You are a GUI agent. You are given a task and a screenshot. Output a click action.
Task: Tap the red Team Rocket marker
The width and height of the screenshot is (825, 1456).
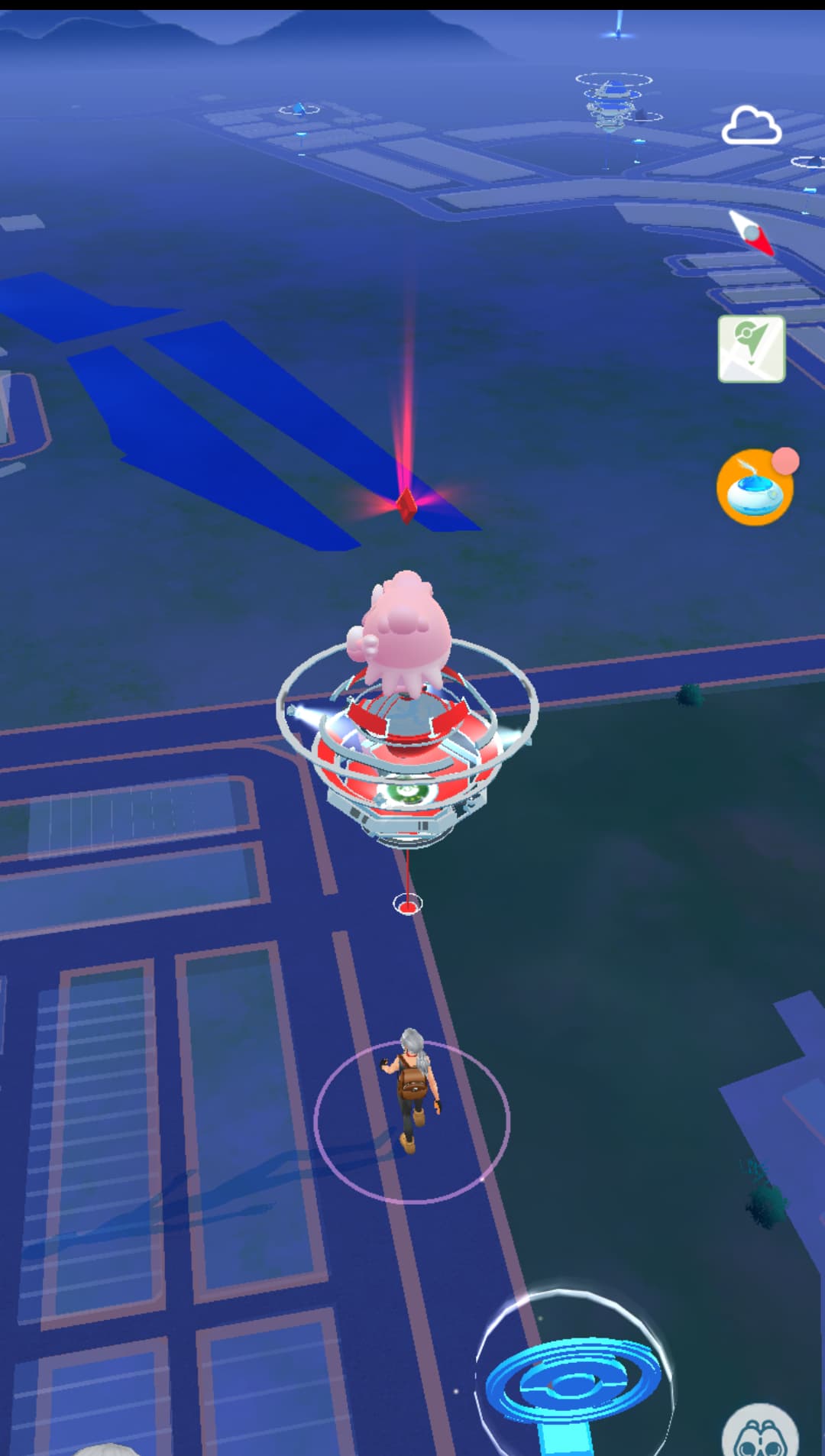pos(407,505)
